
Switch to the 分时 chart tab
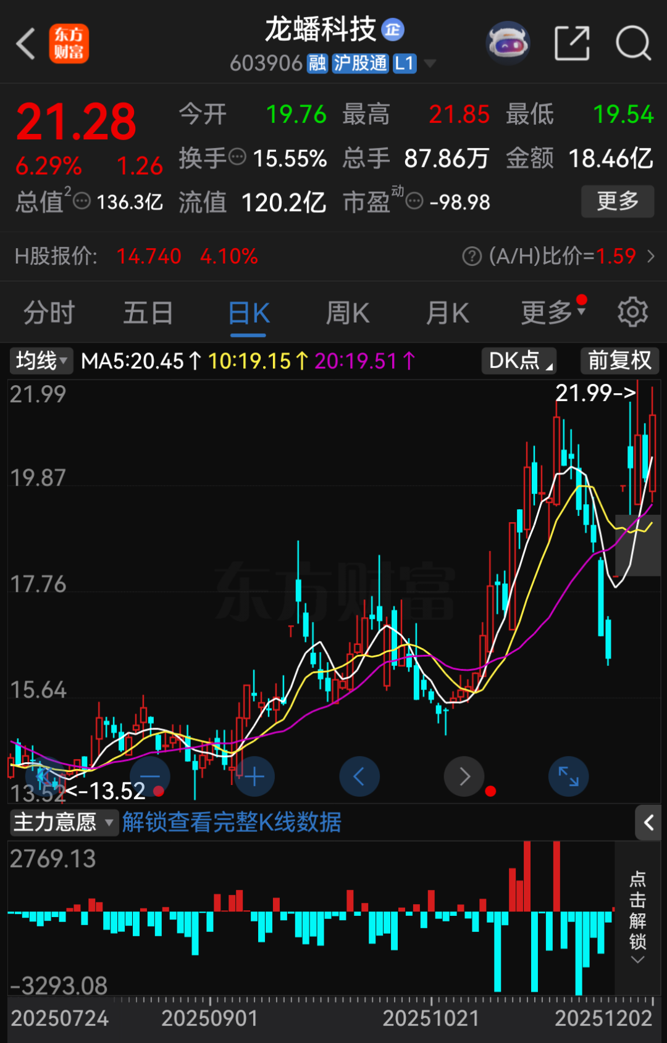coord(49,313)
